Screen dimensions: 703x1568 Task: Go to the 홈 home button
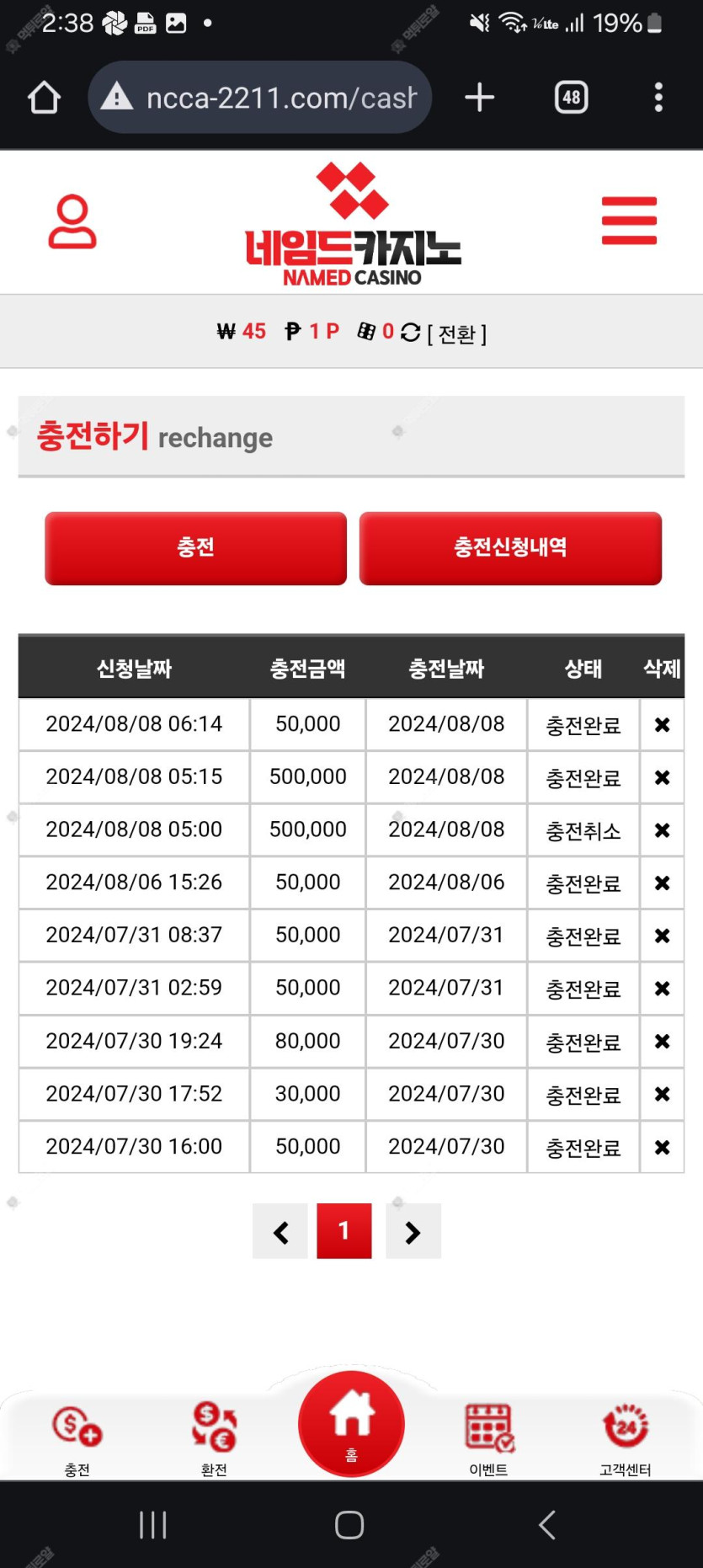coord(351,1423)
